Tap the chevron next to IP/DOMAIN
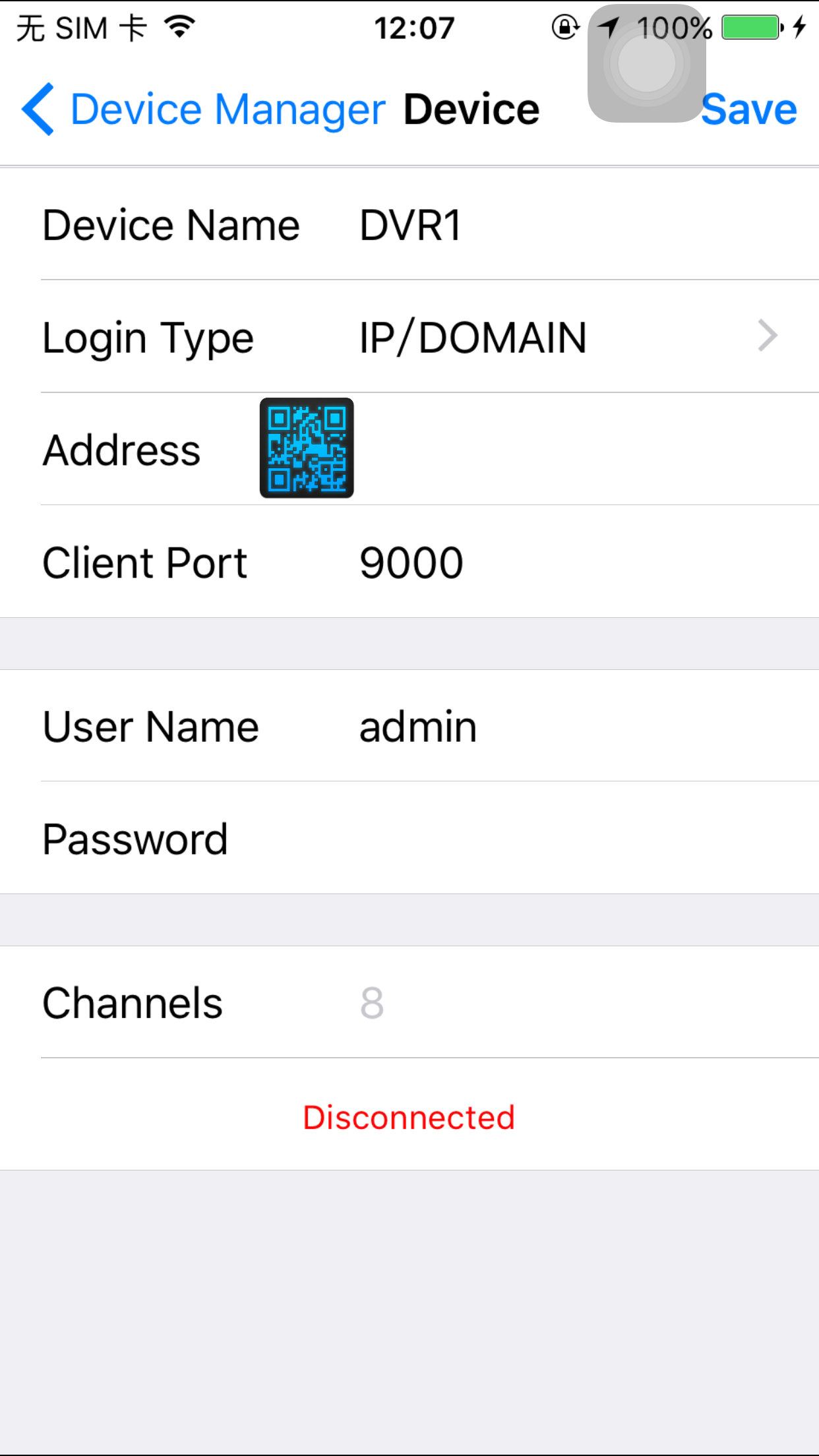819x1456 pixels. tap(768, 336)
